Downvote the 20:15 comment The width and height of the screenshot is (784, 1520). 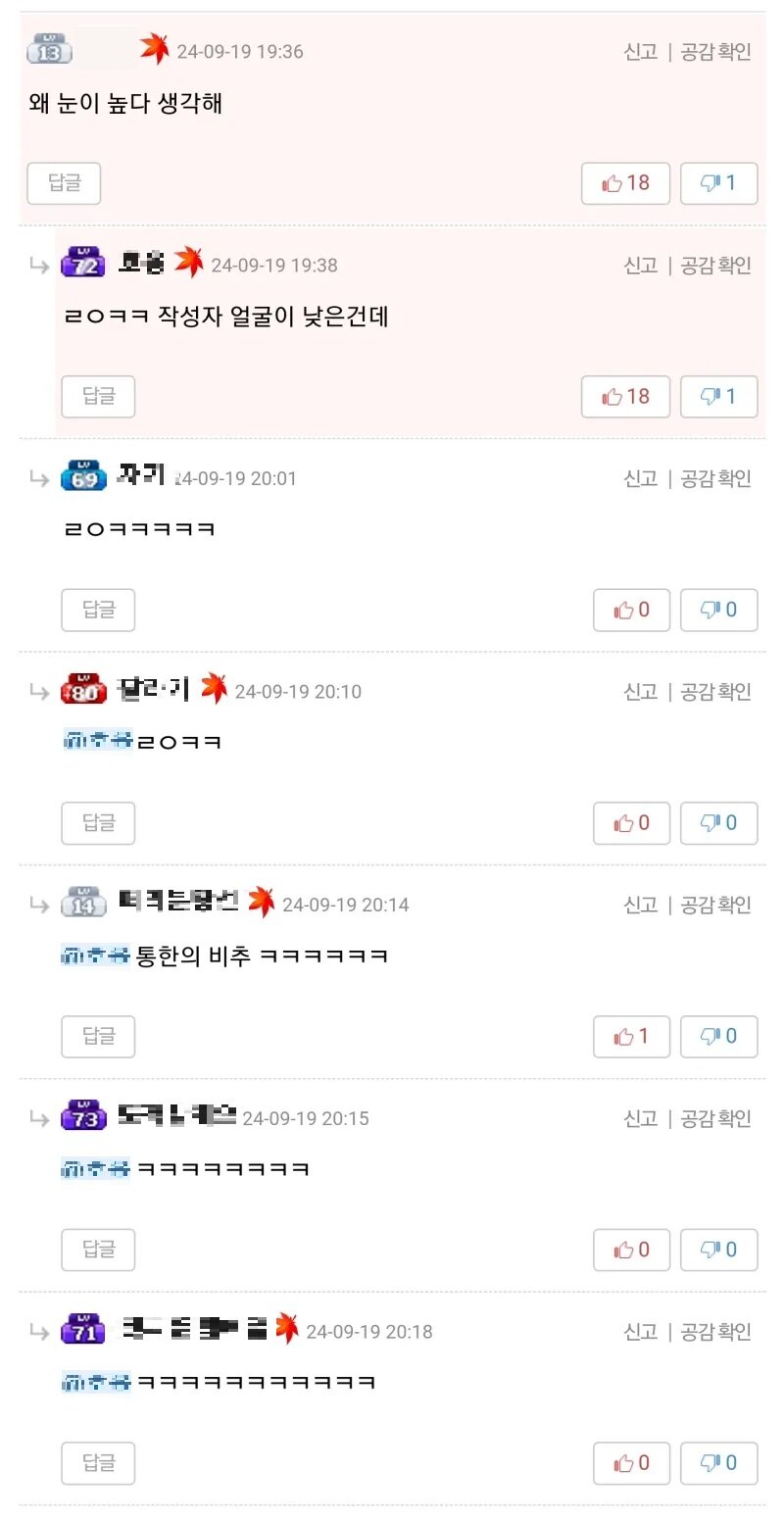(718, 1250)
